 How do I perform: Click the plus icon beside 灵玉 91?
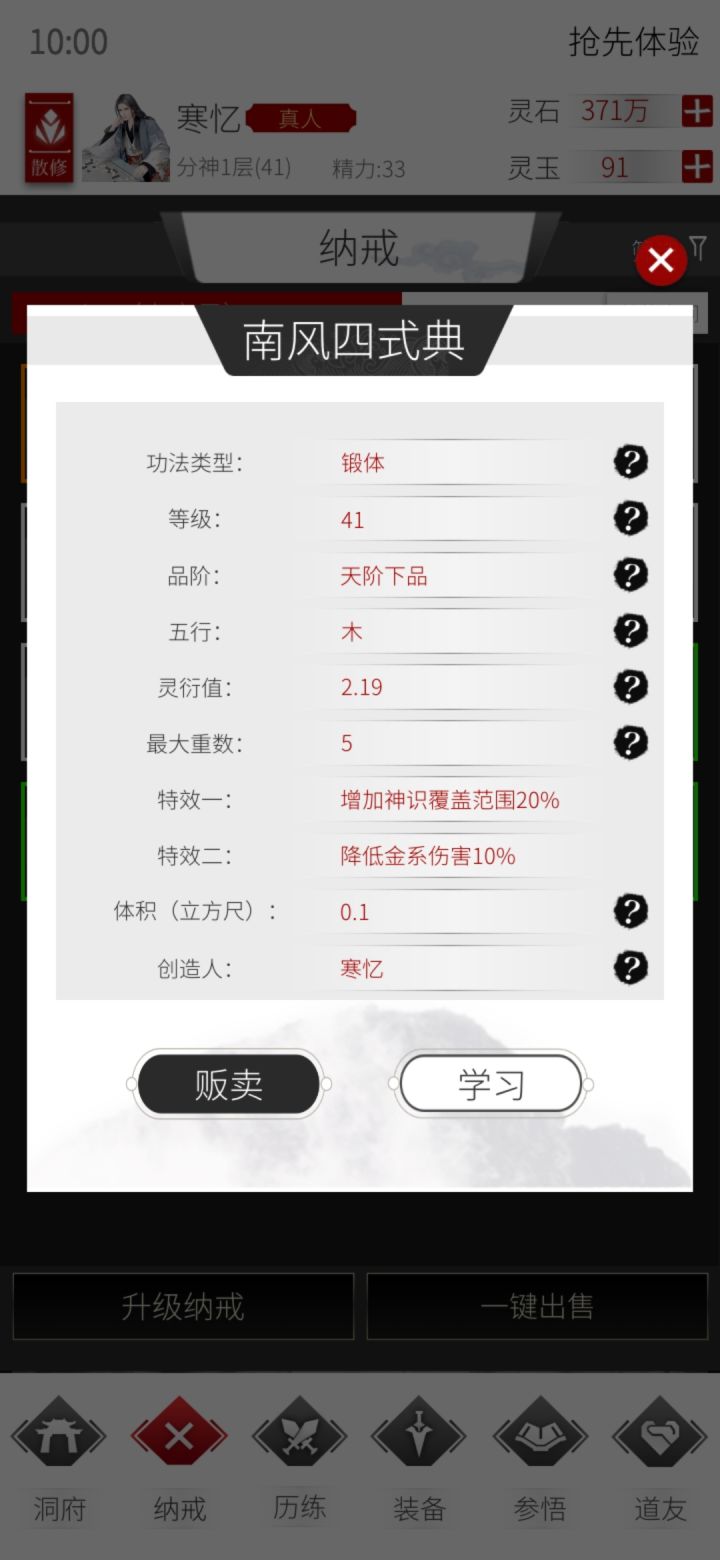click(x=699, y=167)
